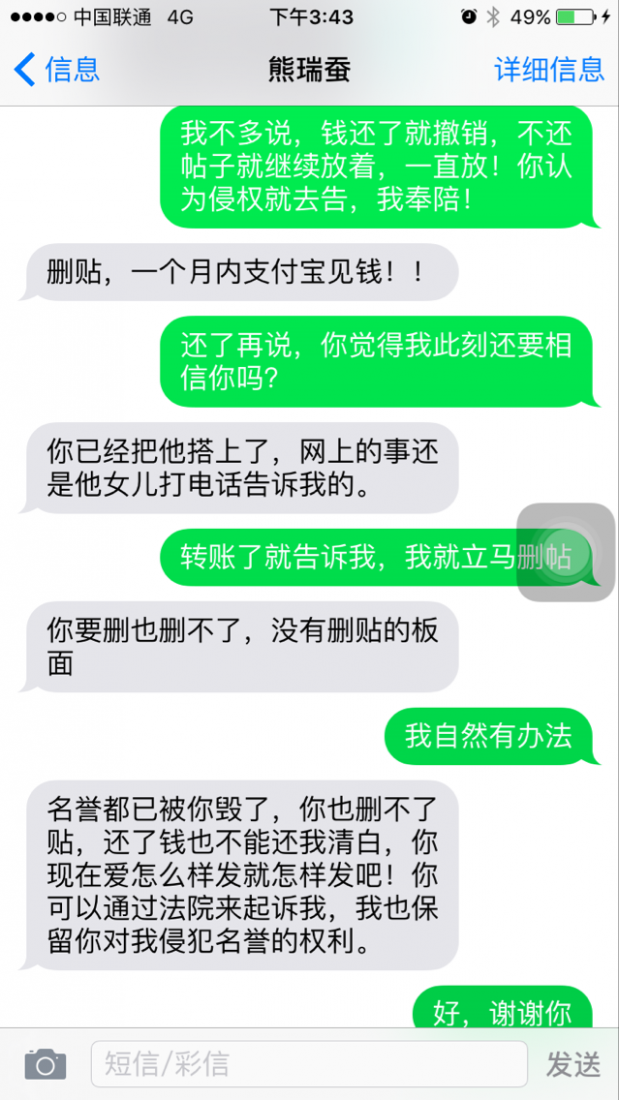
Task: Open the camera attachment icon
Action: tap(45, 1064)
